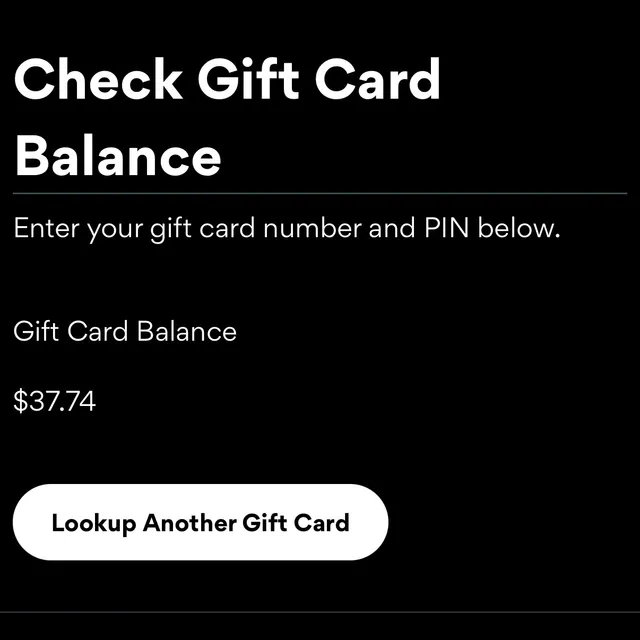Tap Lookup Another Gift Card button
This screenshot has height=640, width=640.
click(x=200, y=522)
